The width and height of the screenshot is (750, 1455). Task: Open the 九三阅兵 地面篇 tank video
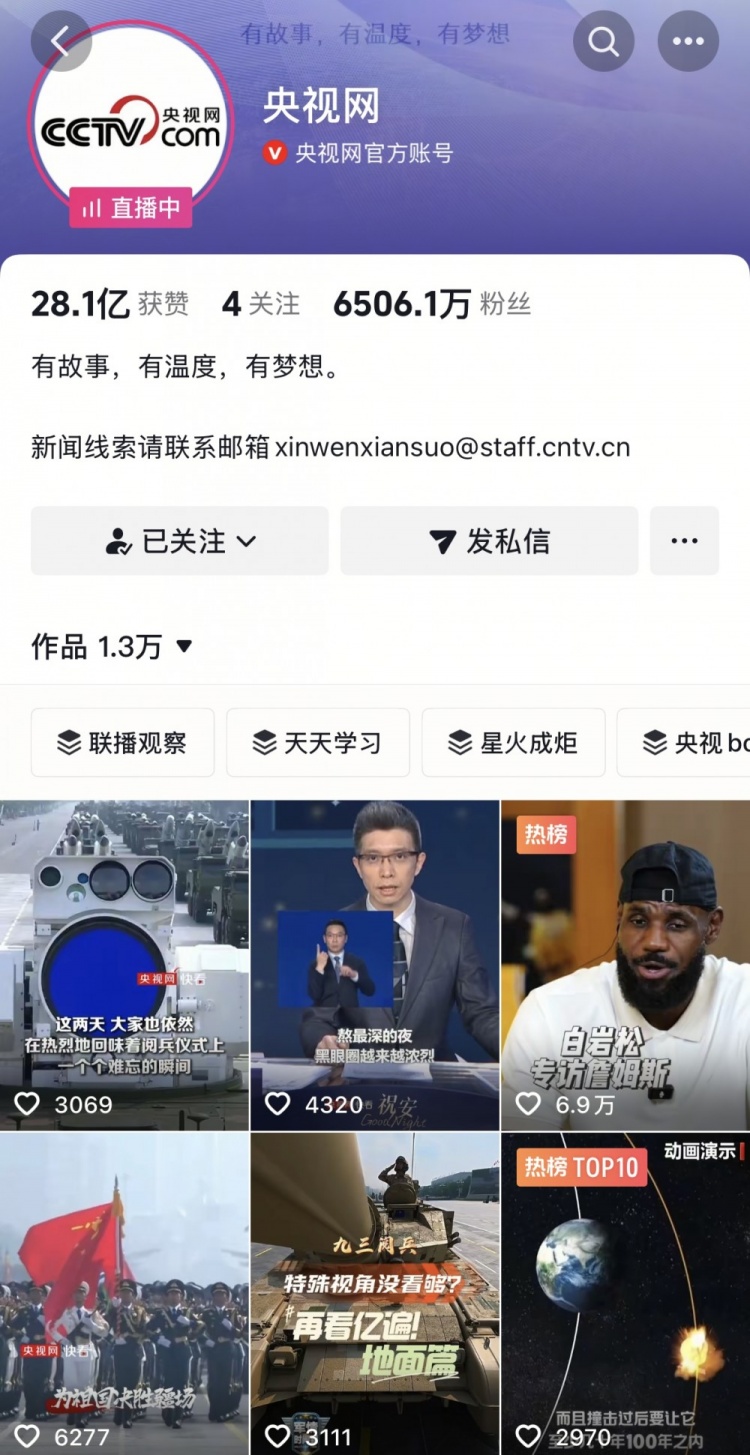pos(375,1293)
